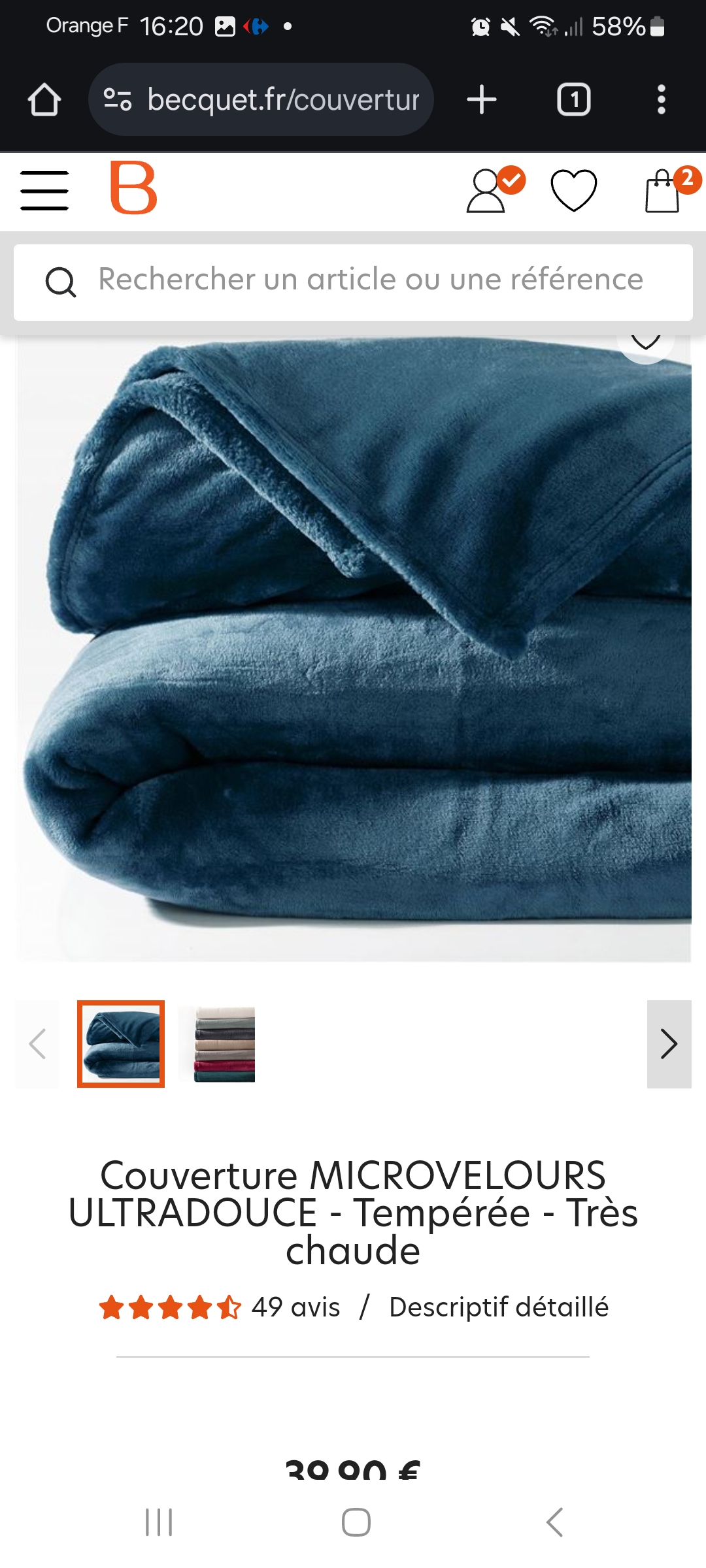706x1568 pixels.
Task: Open the hamburger menu
Action: [44, 190]
